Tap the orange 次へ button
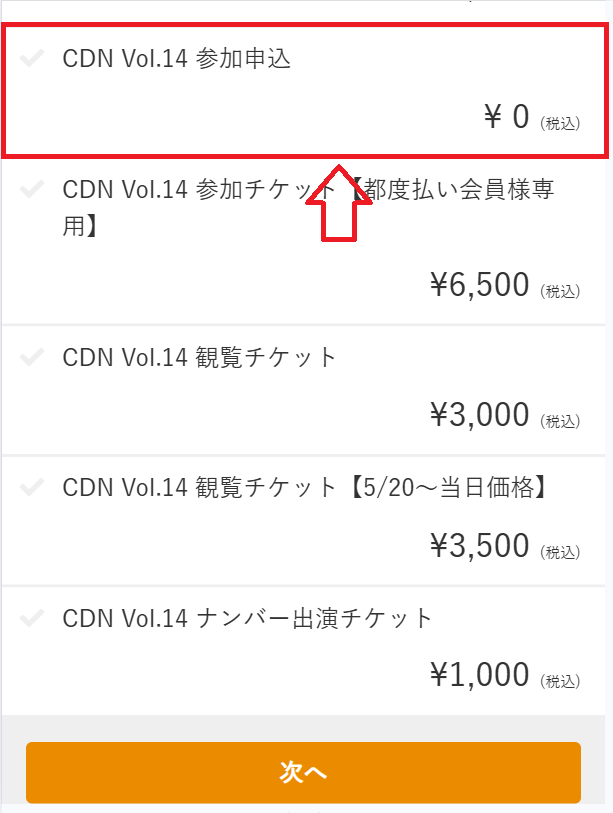613x813 pixels. pos(303,772)
